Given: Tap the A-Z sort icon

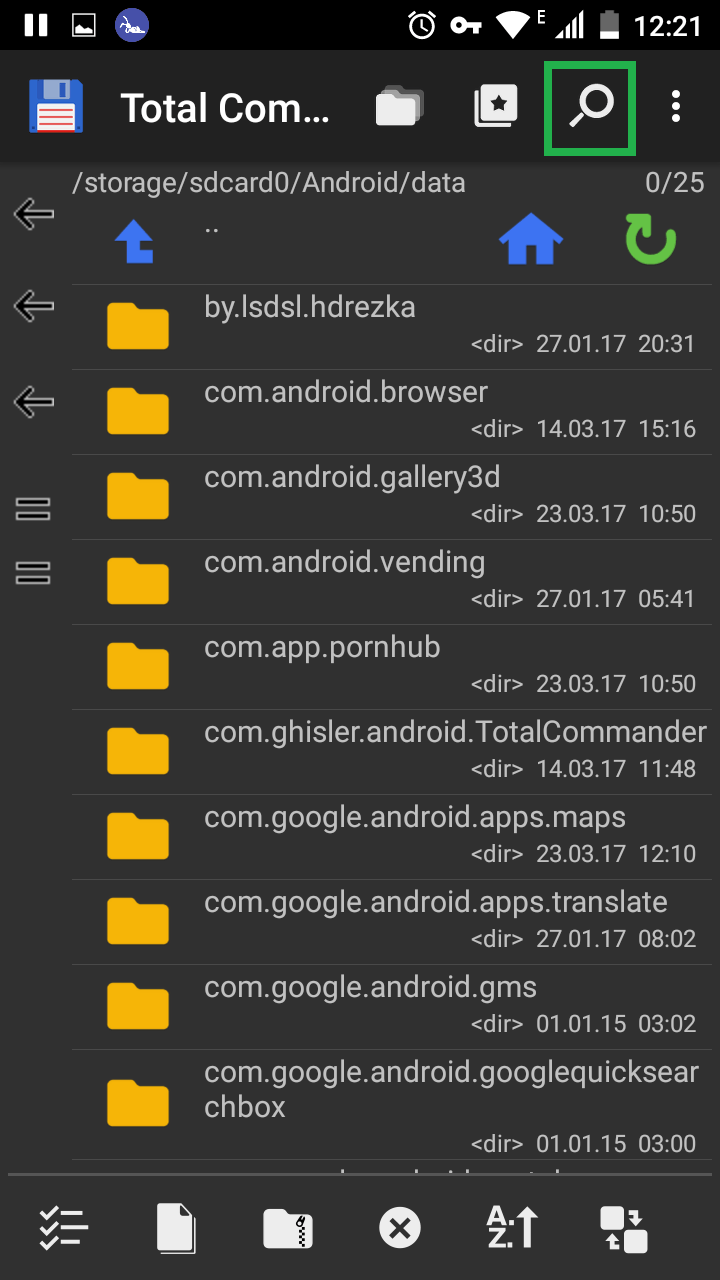Looking at the screenshot, I should coord(512,1228).
